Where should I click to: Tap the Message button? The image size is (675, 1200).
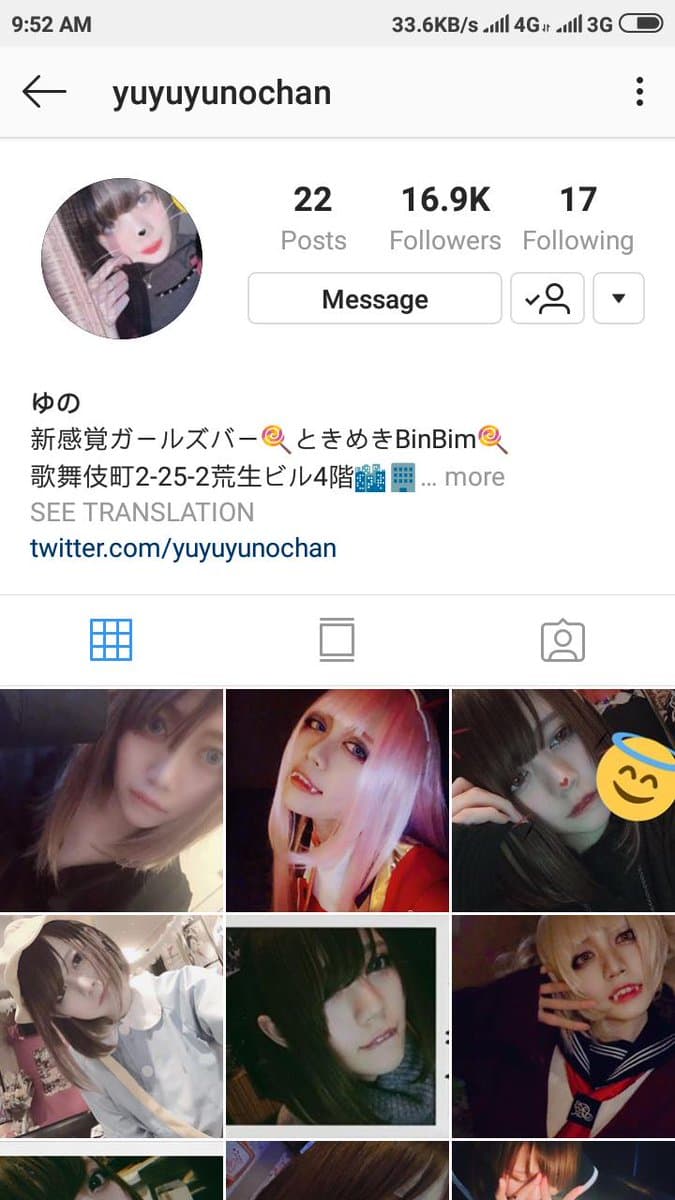click(375, 299)
